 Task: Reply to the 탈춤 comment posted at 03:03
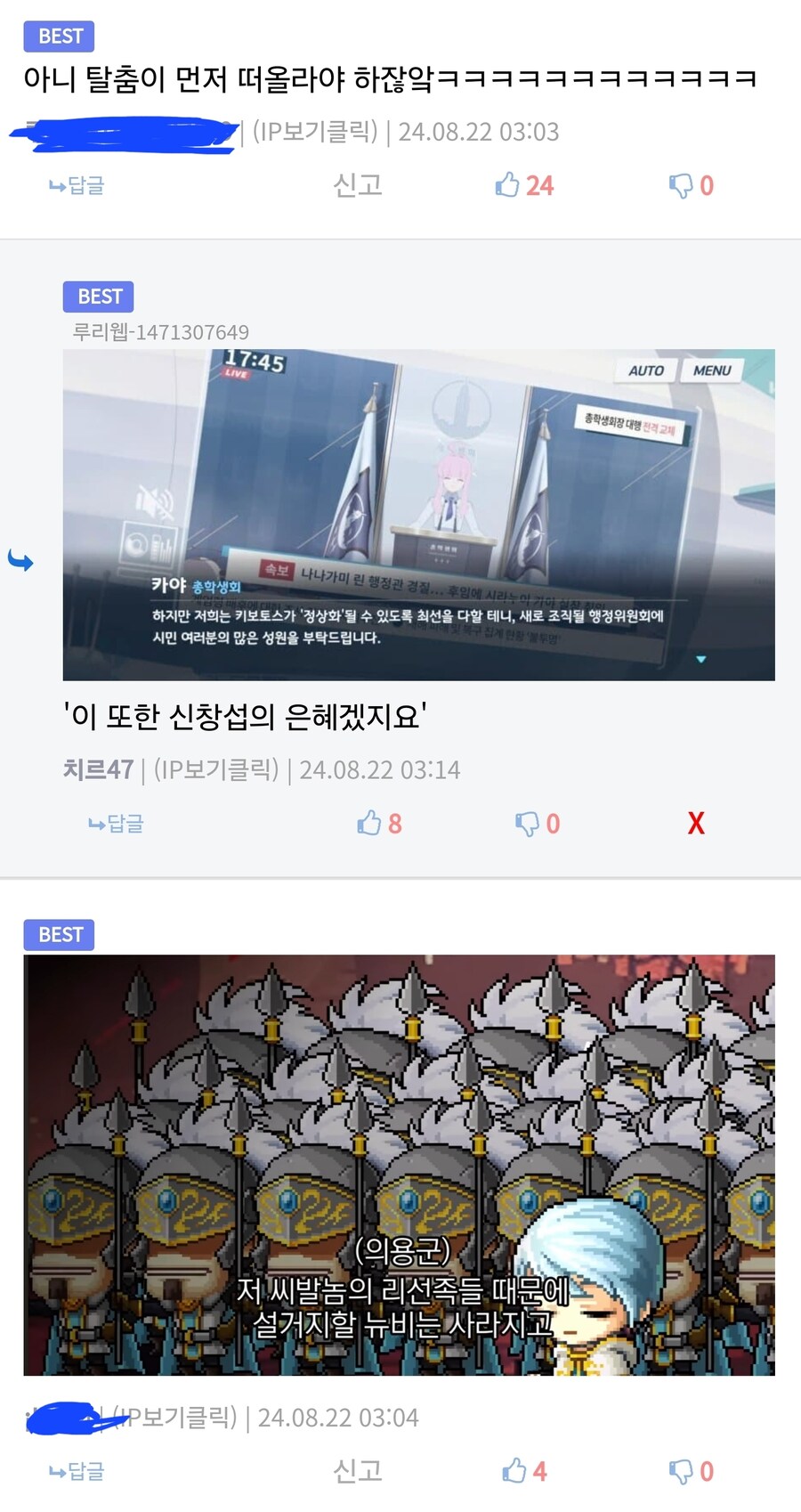(77, 185)
